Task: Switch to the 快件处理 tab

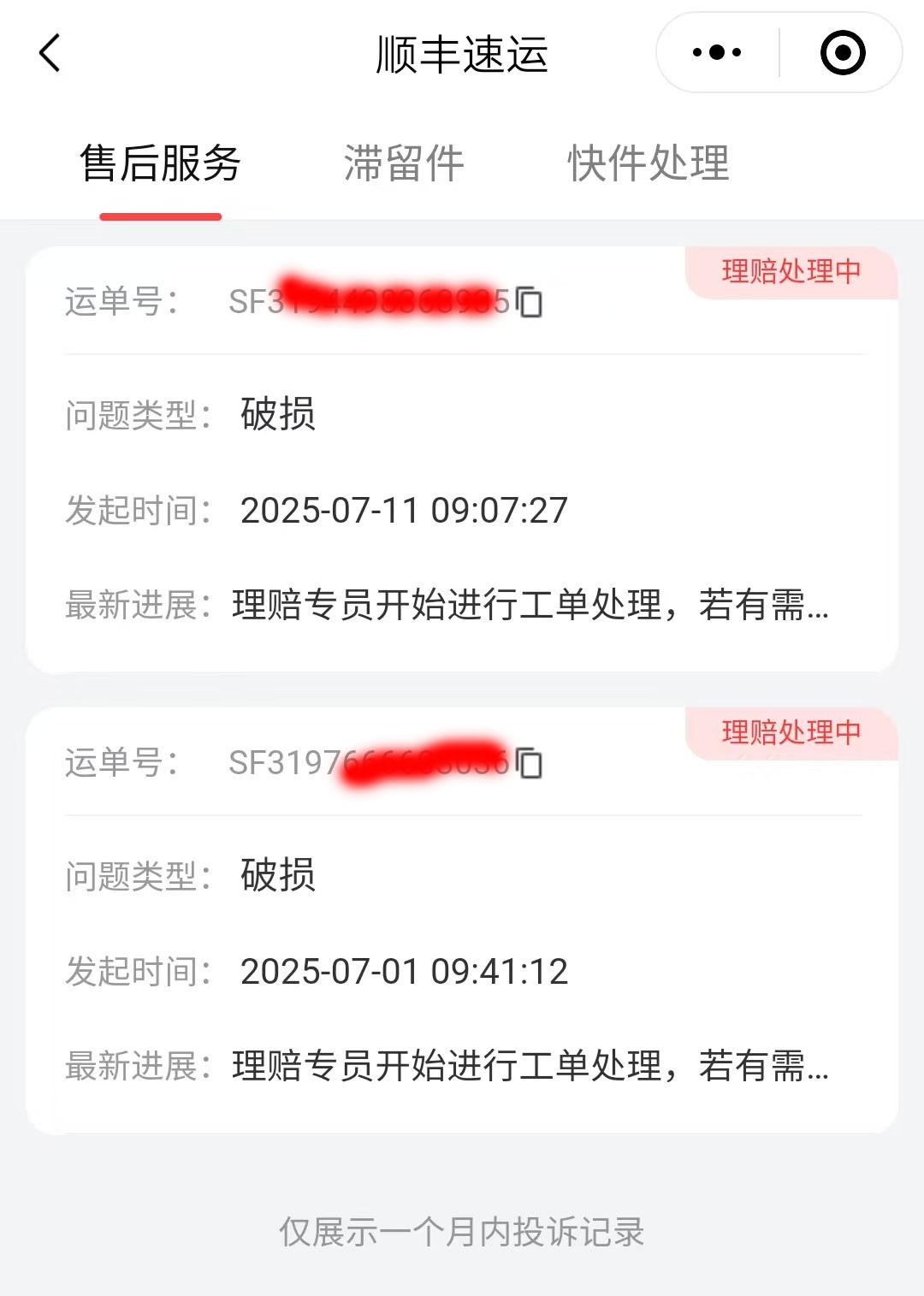Action: 649,163
